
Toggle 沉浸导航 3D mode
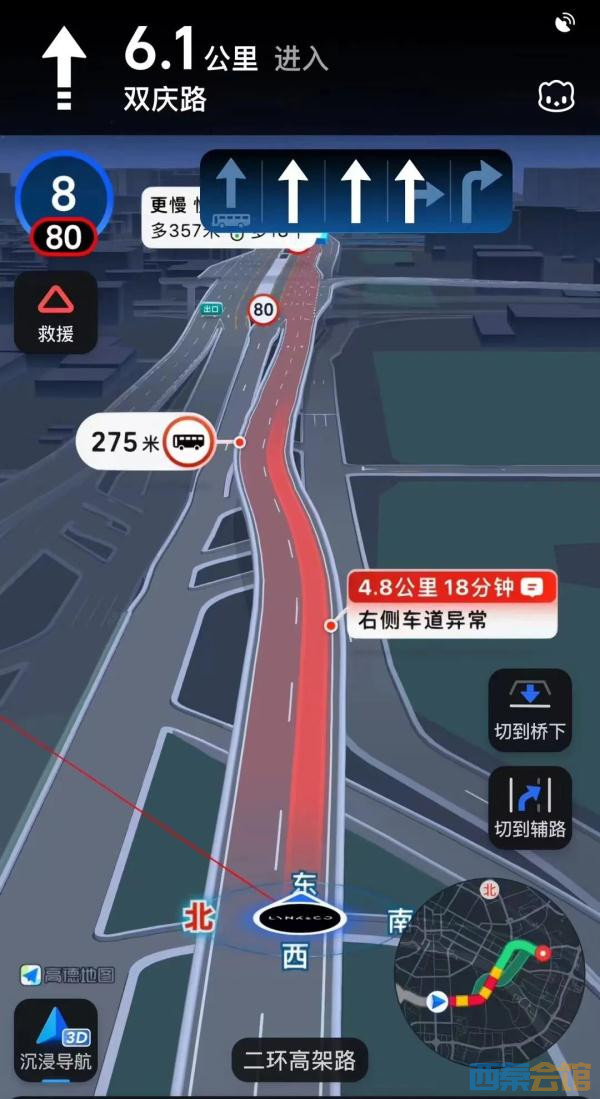coord(56,1040)
